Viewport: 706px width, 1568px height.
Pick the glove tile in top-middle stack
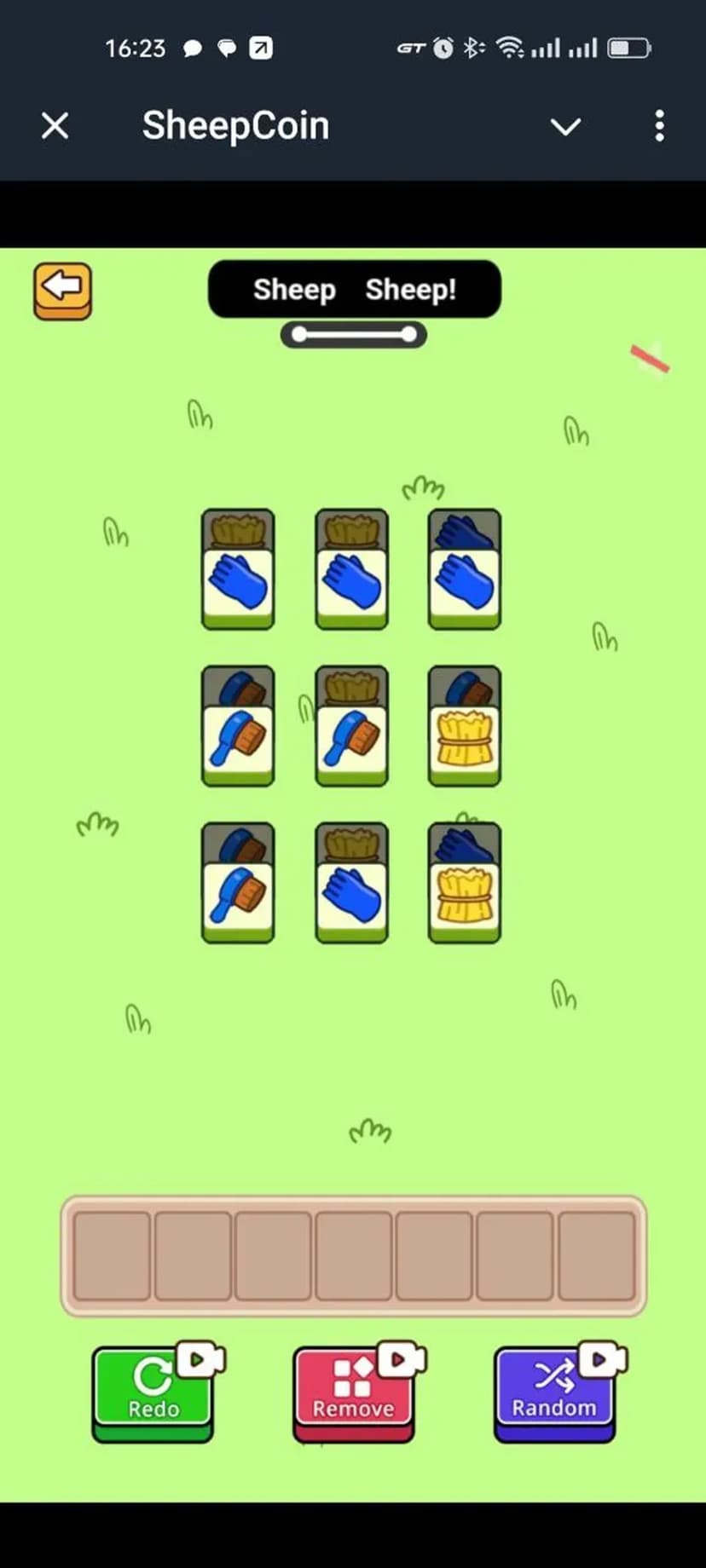click(x=351, y=584)
